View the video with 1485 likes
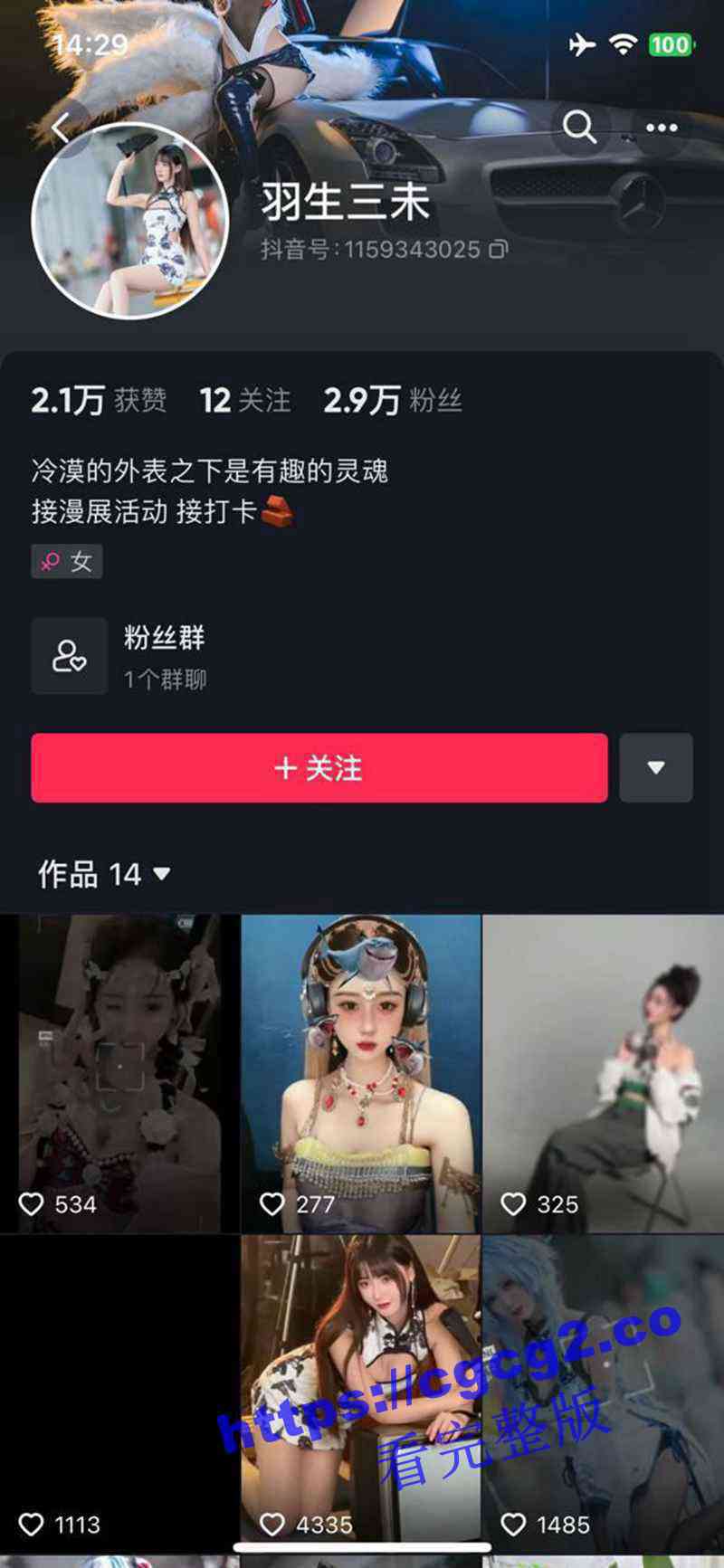This screenshot has height=1568, width=724. click(x=603, y=1393)
